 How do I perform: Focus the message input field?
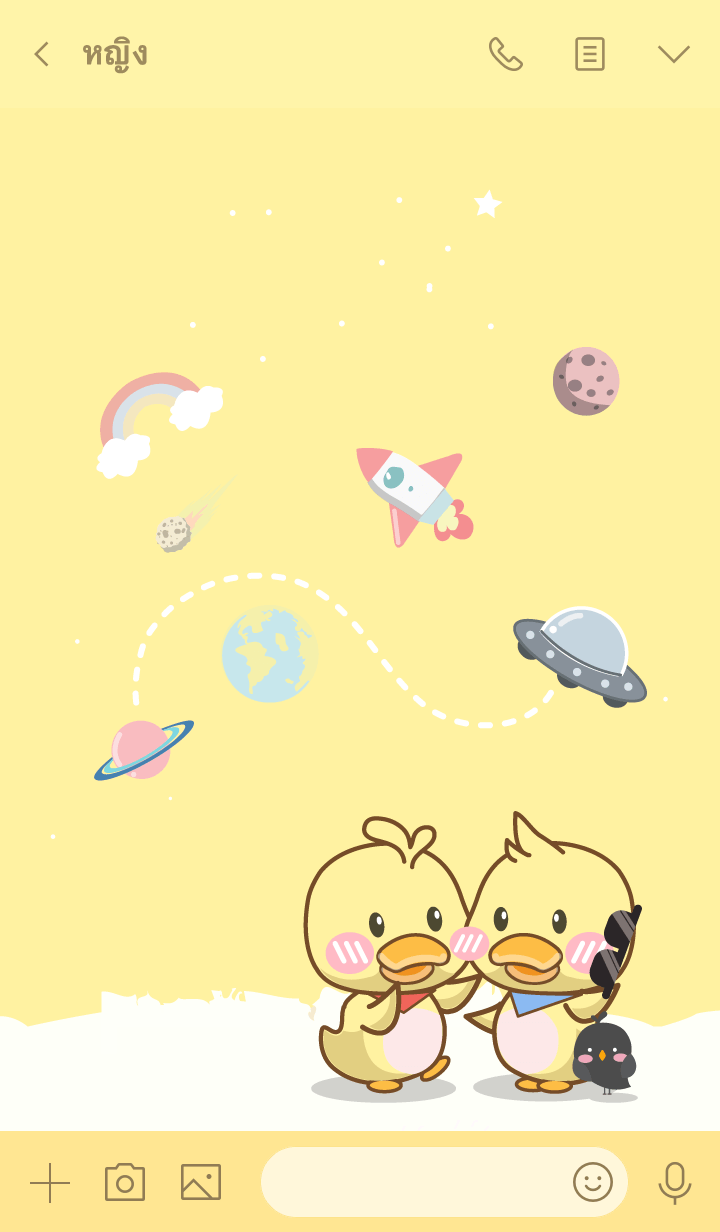pos(410,1182)
